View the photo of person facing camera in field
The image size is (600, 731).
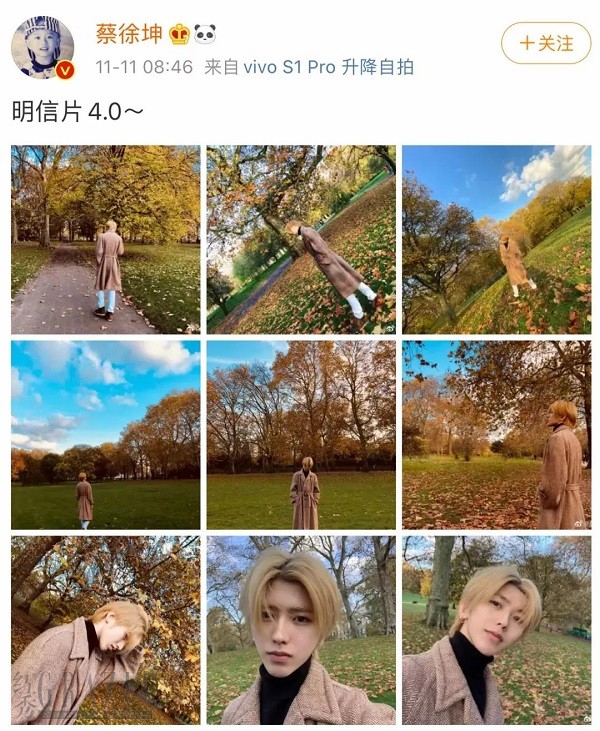301,435
